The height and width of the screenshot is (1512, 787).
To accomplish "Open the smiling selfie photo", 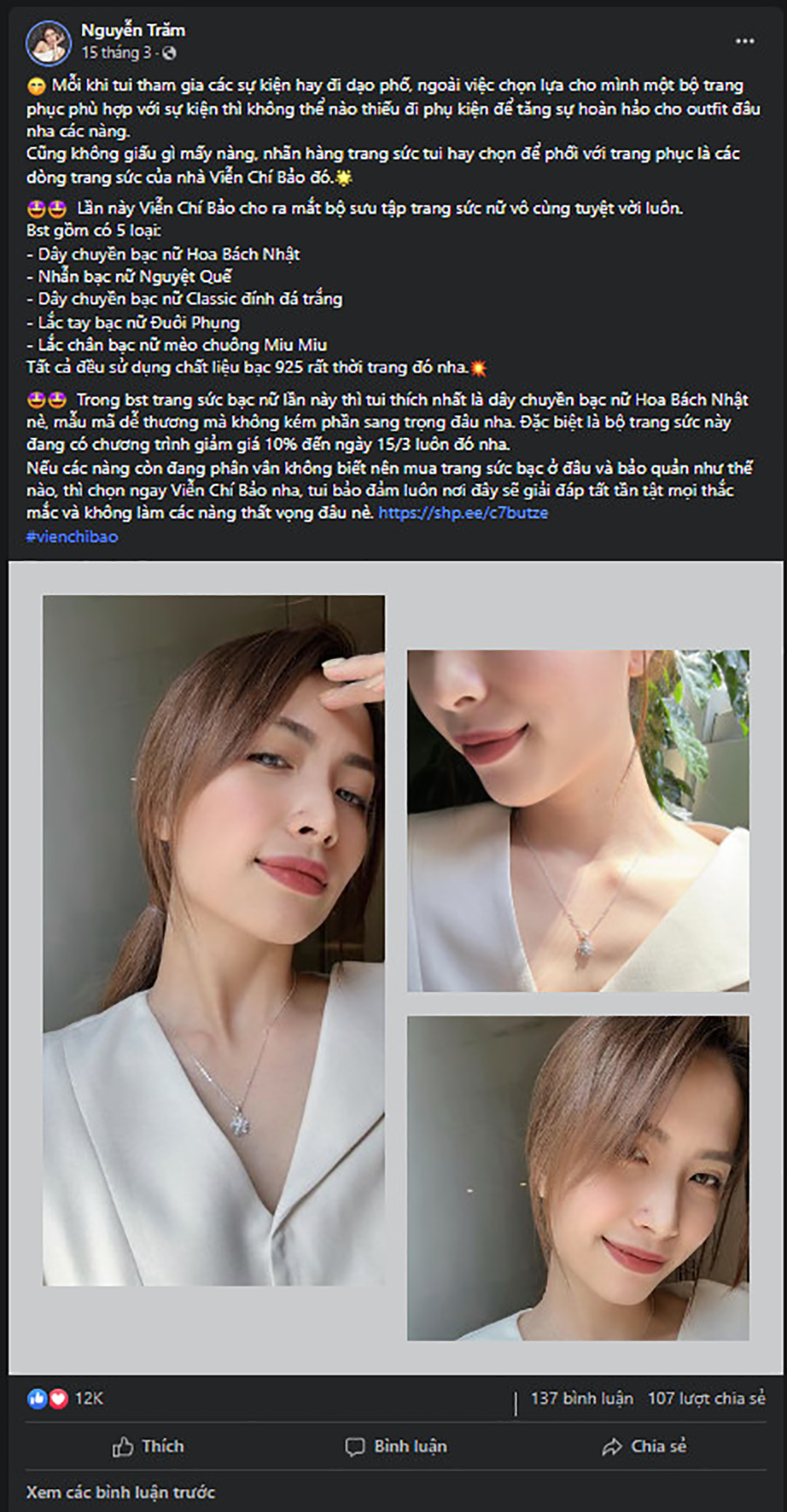I will pos(578,1177).
